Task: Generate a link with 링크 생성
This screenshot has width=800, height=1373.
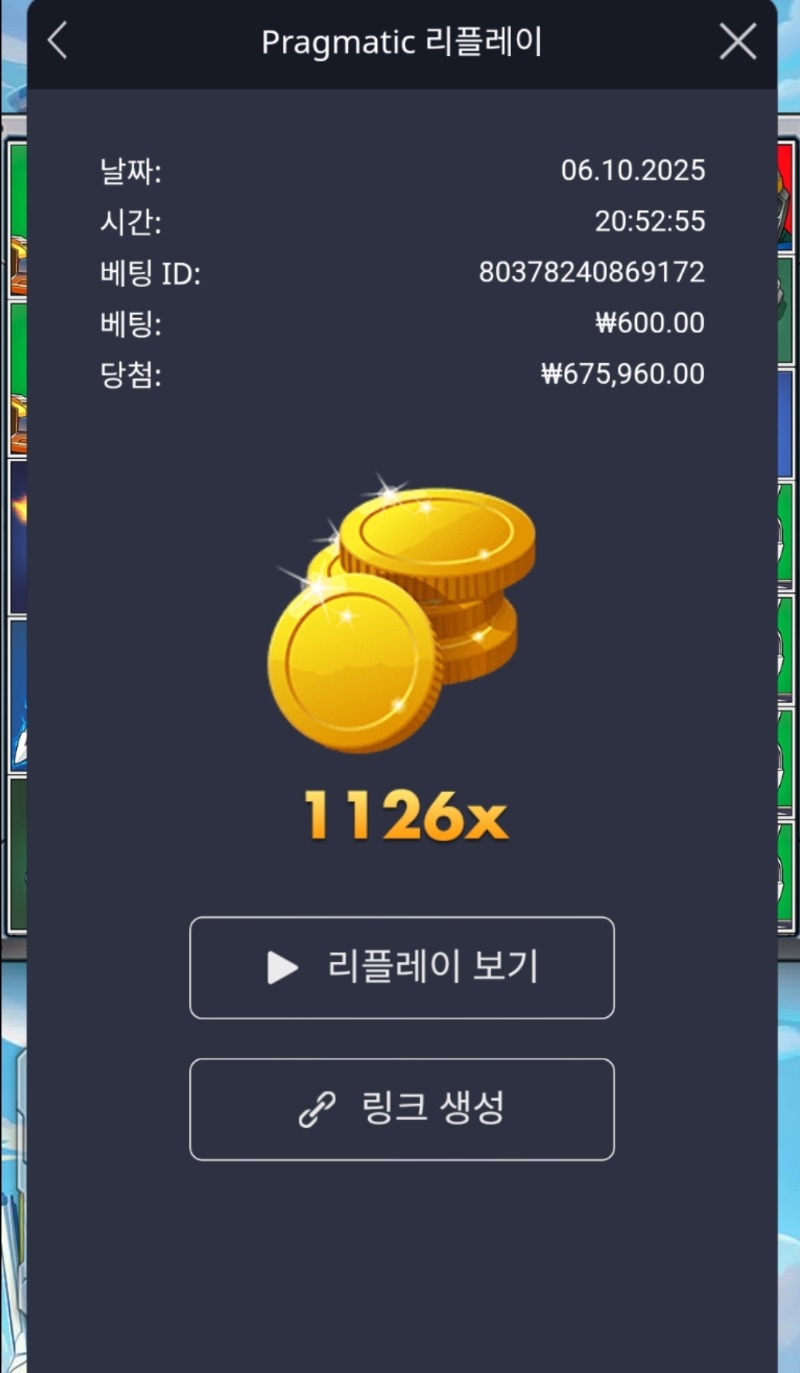Action: (402, 1109)
